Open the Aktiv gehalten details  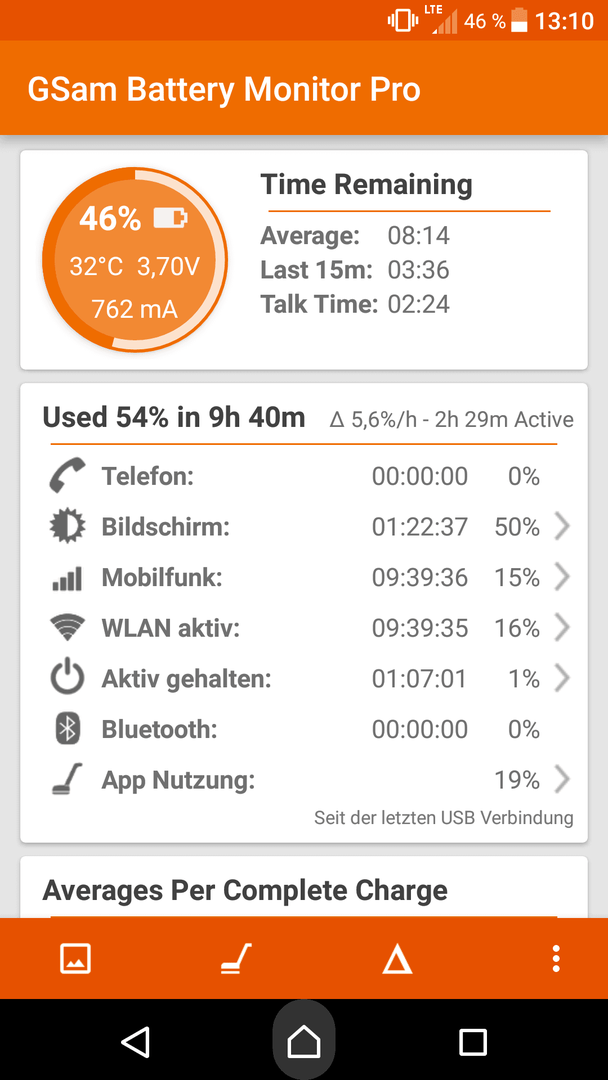[304, 679]
